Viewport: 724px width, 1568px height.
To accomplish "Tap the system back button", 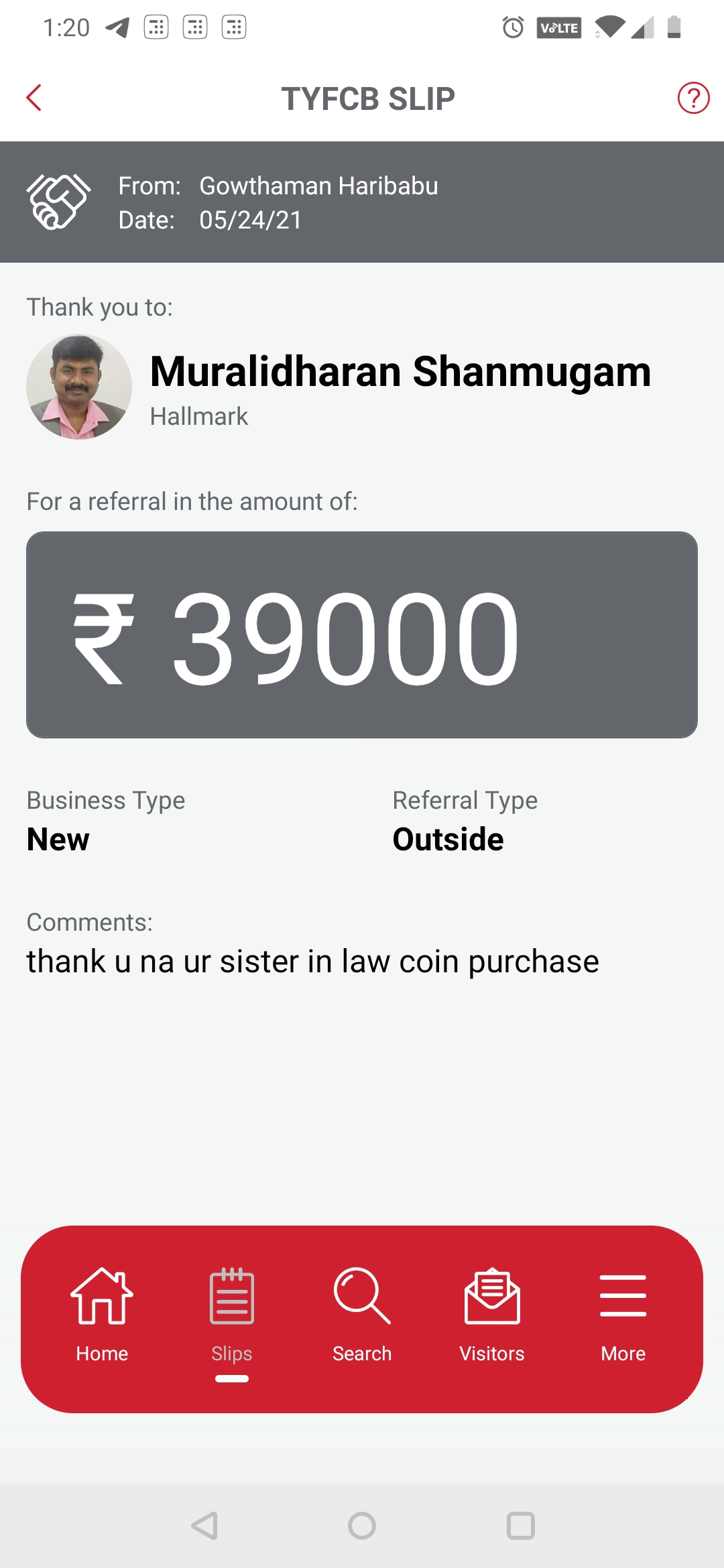I will 204,1526.
